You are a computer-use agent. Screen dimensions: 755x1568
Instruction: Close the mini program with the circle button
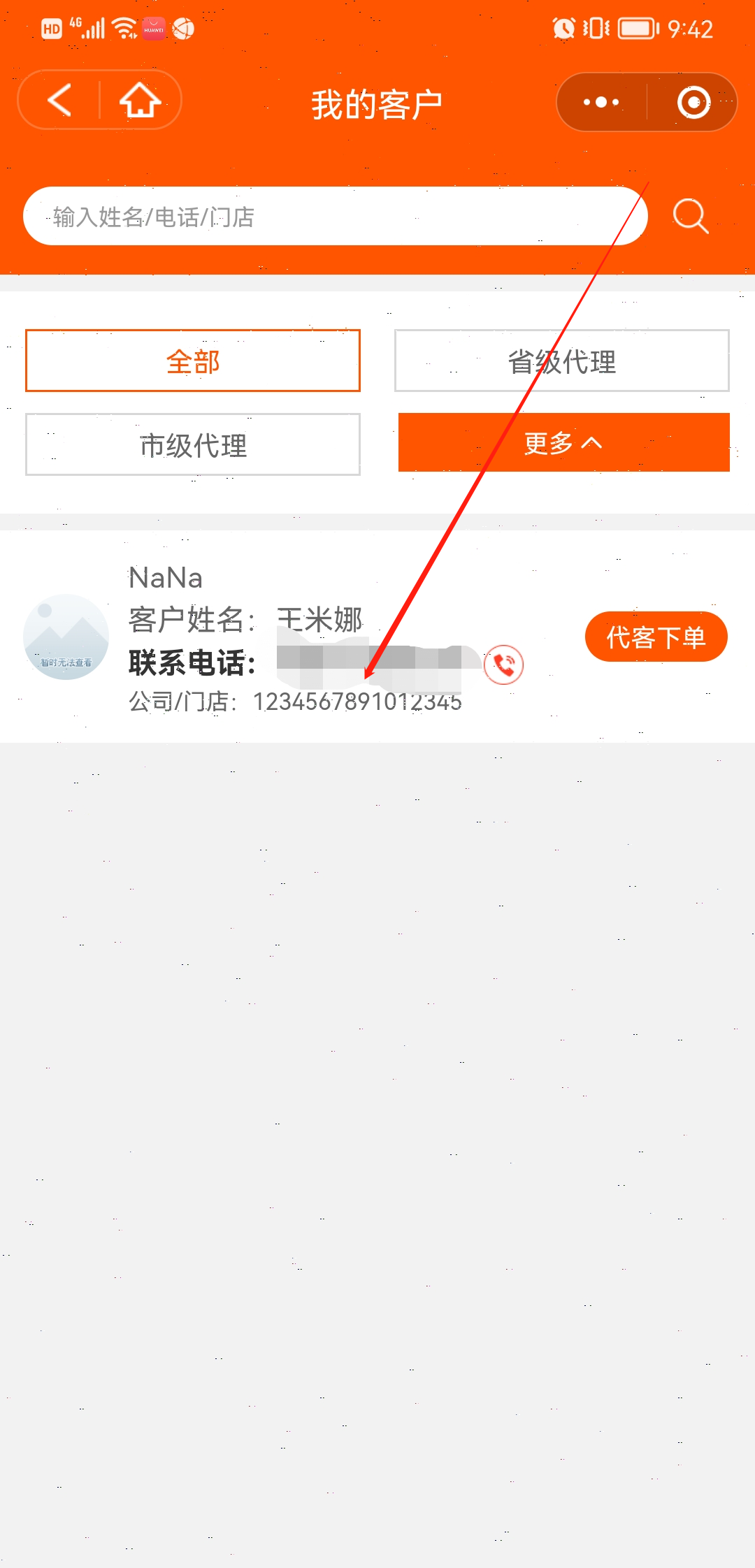point(693,102)
